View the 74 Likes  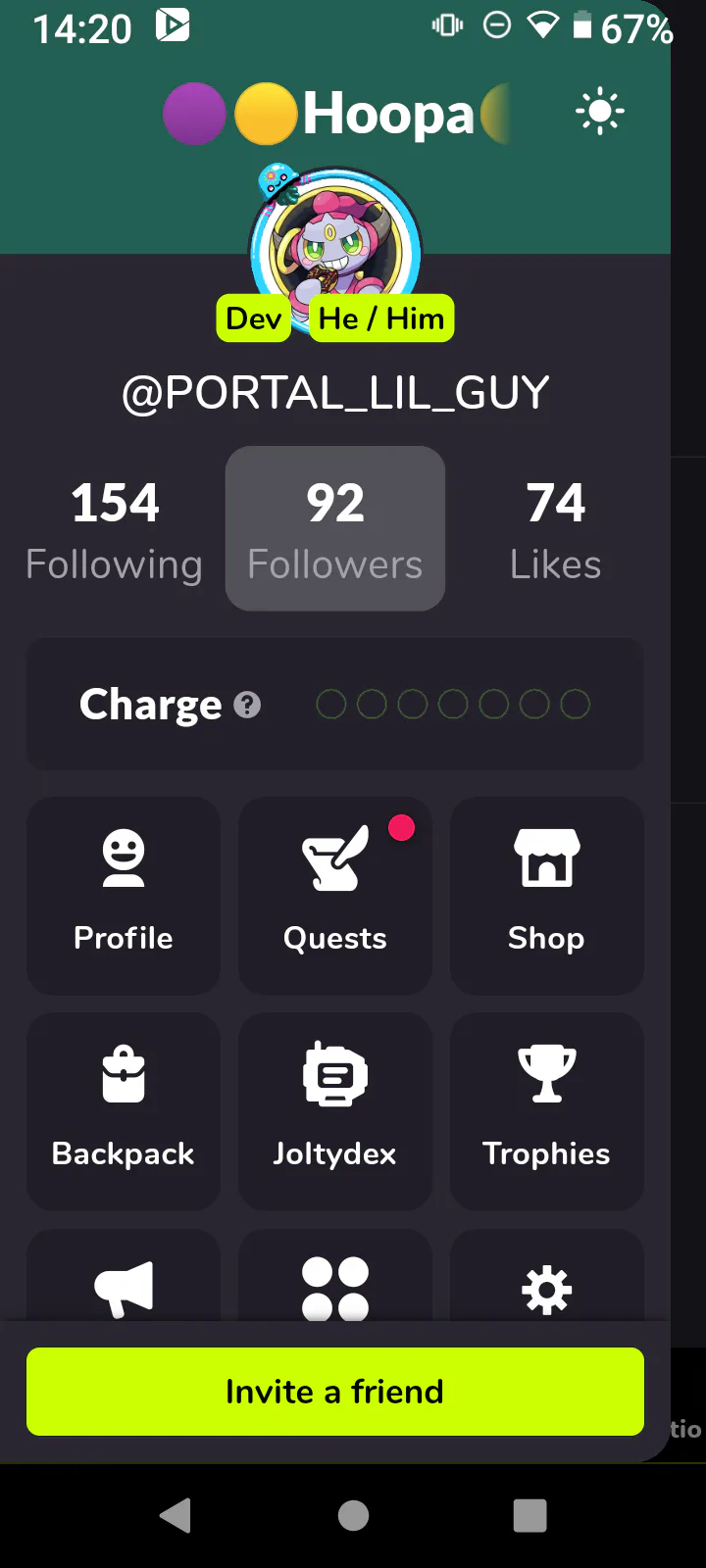[555, 529]
